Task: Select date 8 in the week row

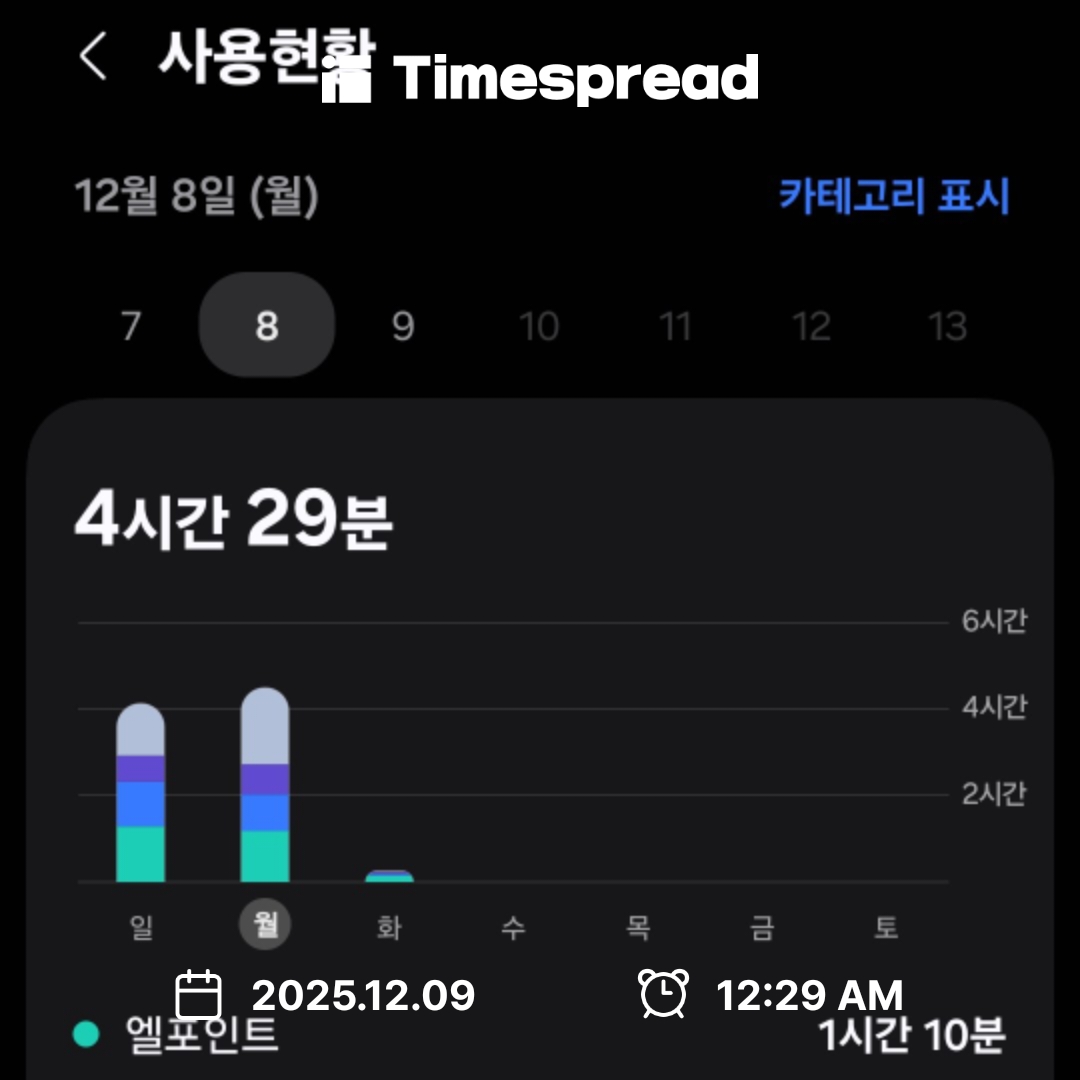Action: coord(266,326)
